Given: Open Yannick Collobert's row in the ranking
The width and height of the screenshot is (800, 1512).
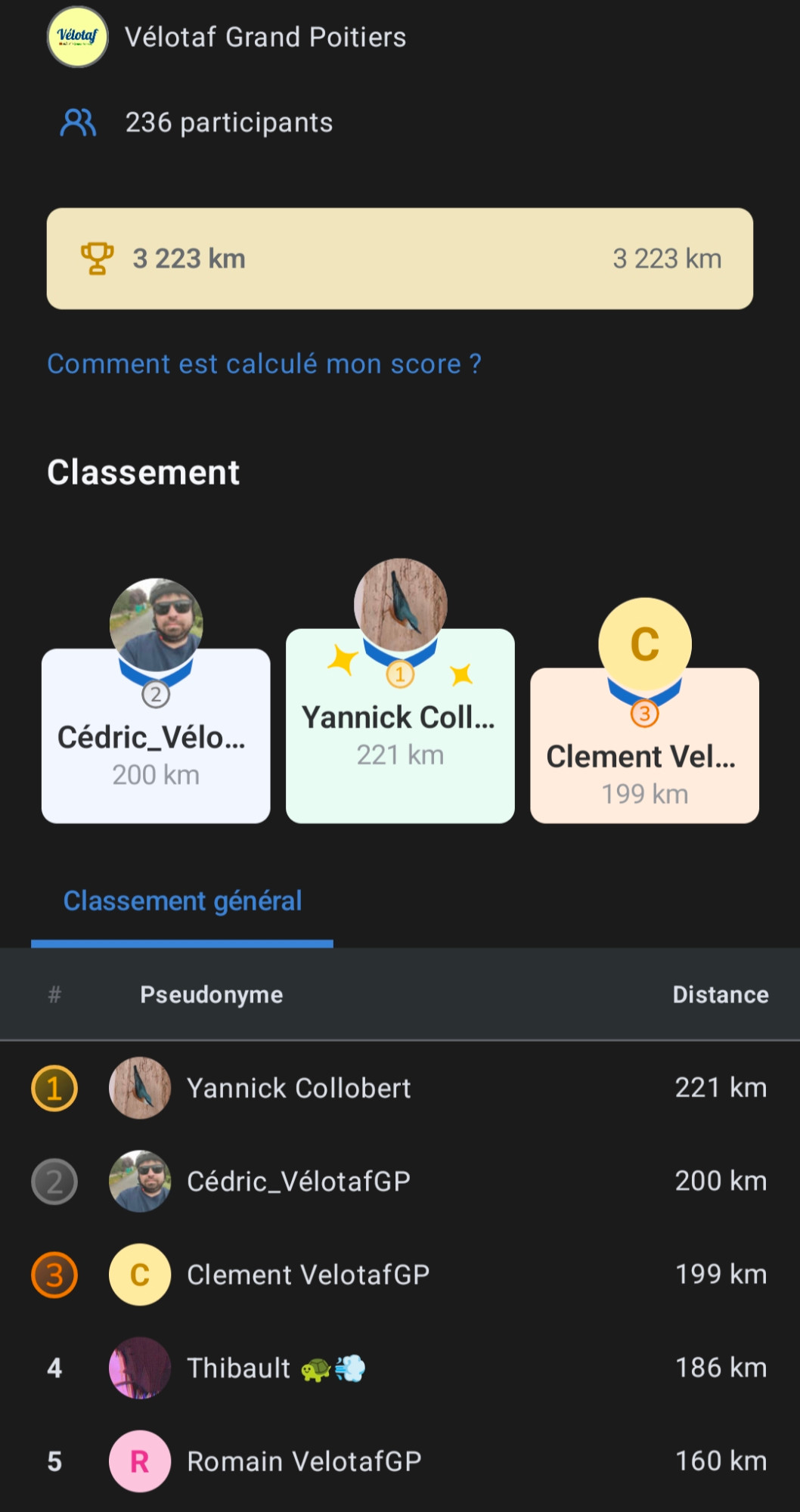Looking at the screenshot, I should [400, 1088].
